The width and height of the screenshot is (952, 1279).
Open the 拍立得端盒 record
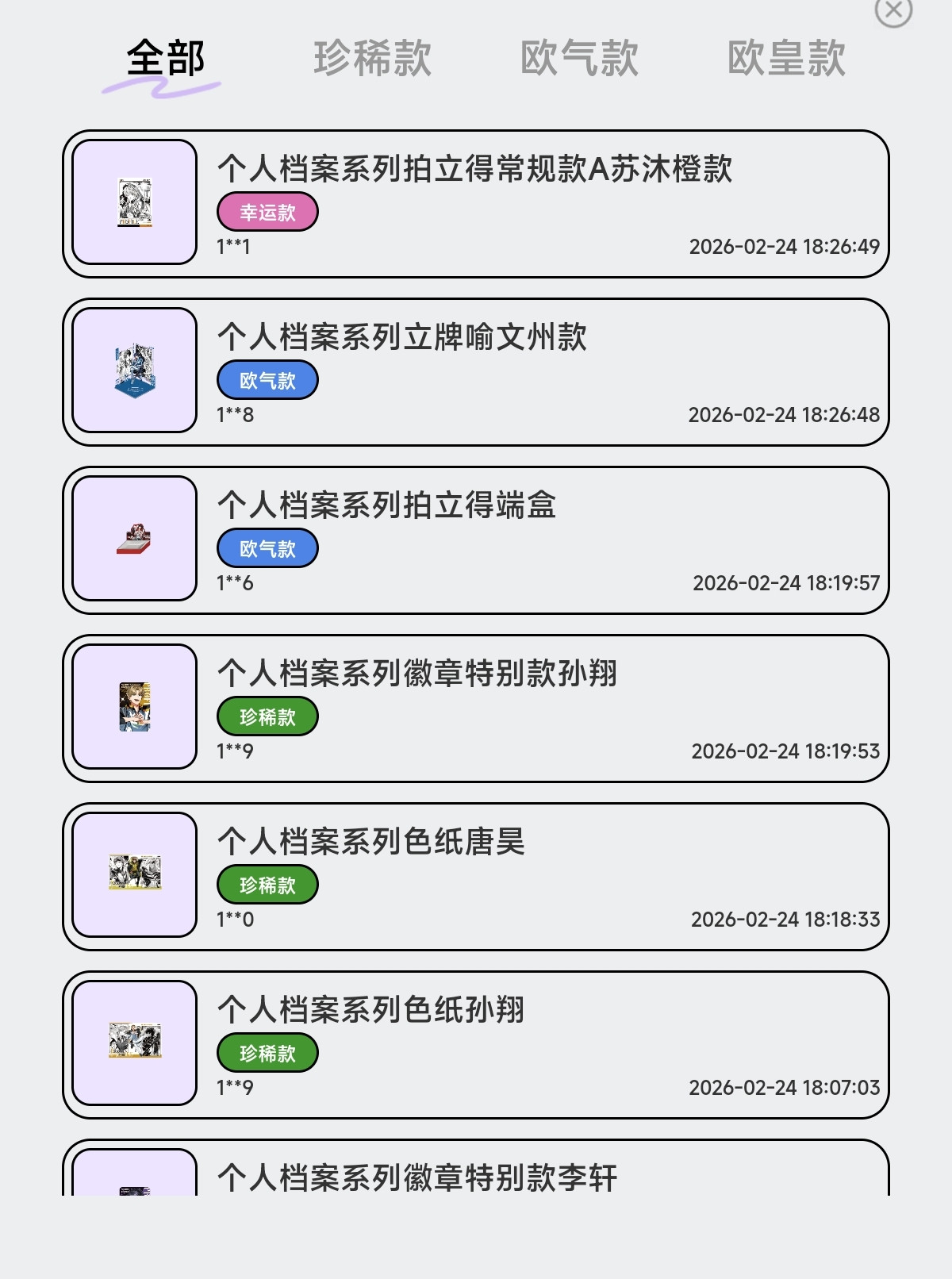point(474,540)
